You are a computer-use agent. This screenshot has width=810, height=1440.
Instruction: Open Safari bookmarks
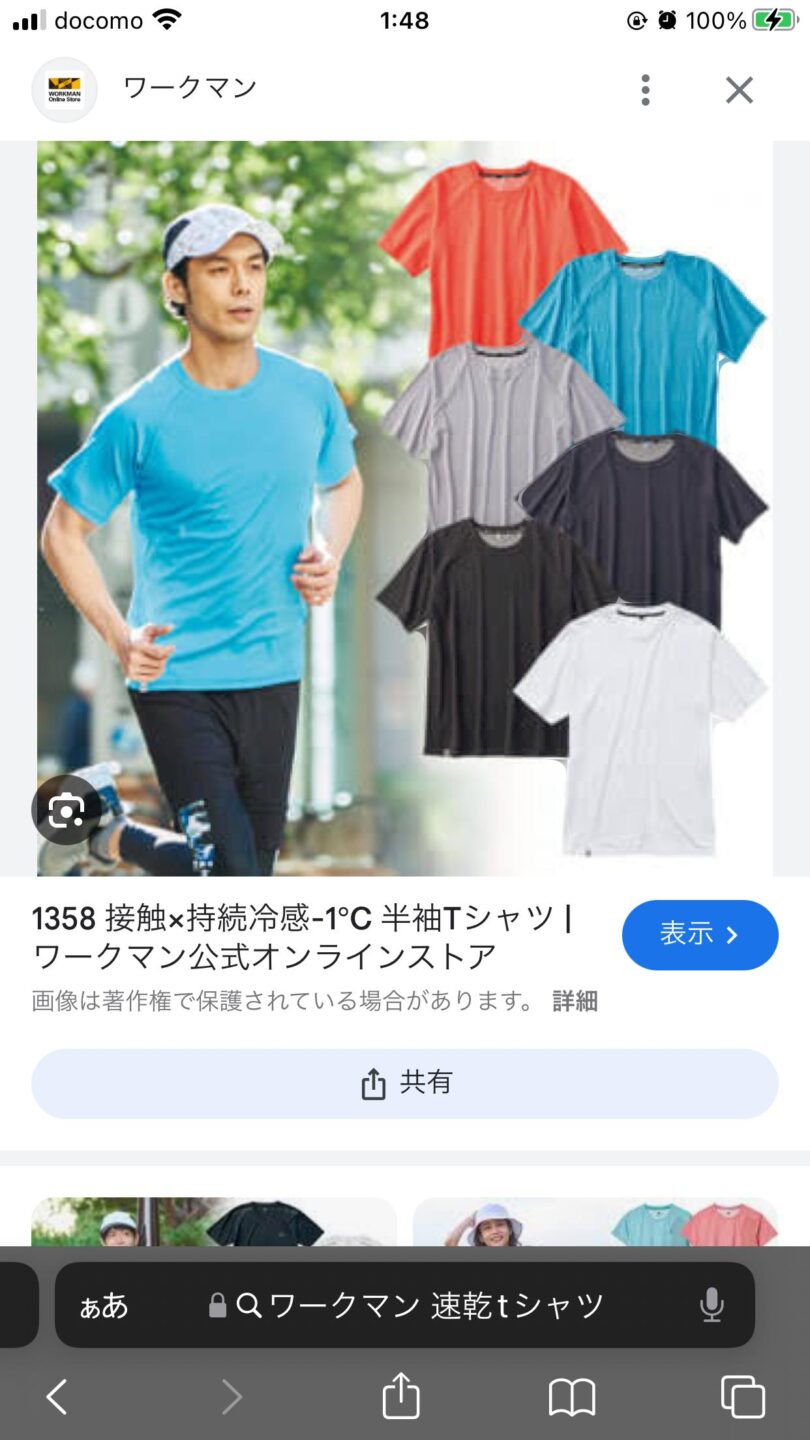click(x=572, y=1396)
